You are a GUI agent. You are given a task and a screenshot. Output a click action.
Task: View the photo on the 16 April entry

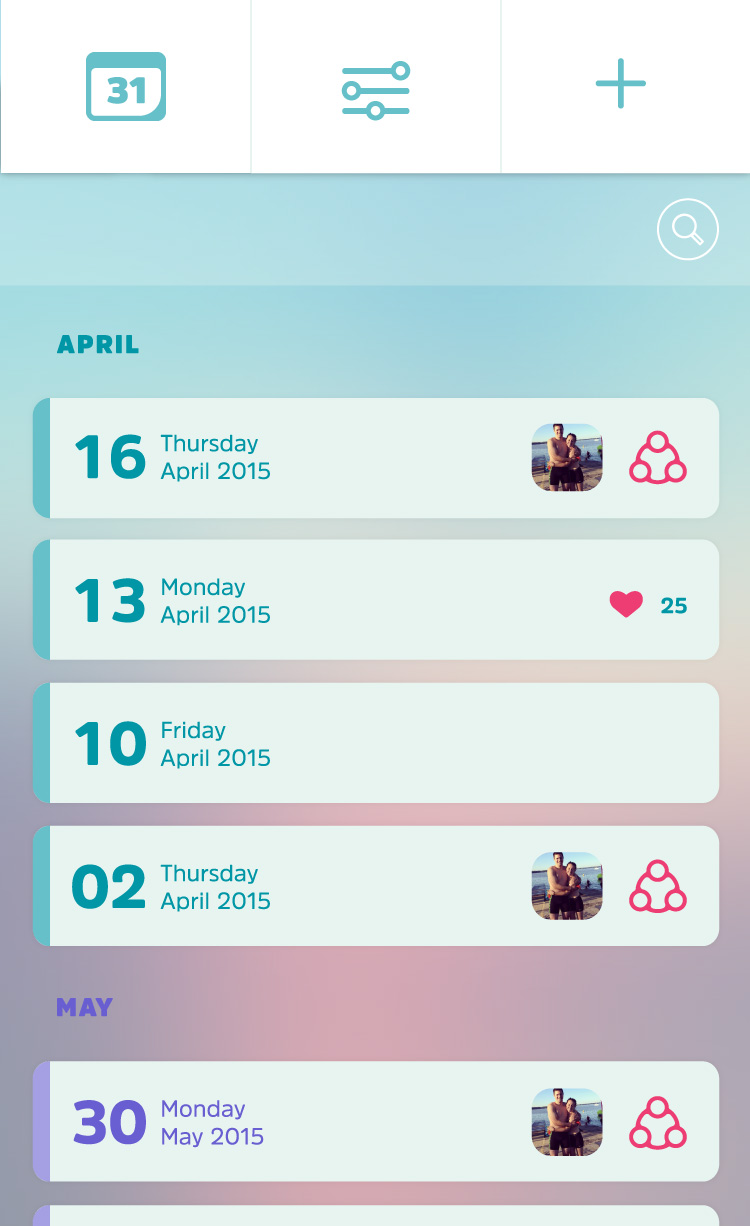(567, 457)
